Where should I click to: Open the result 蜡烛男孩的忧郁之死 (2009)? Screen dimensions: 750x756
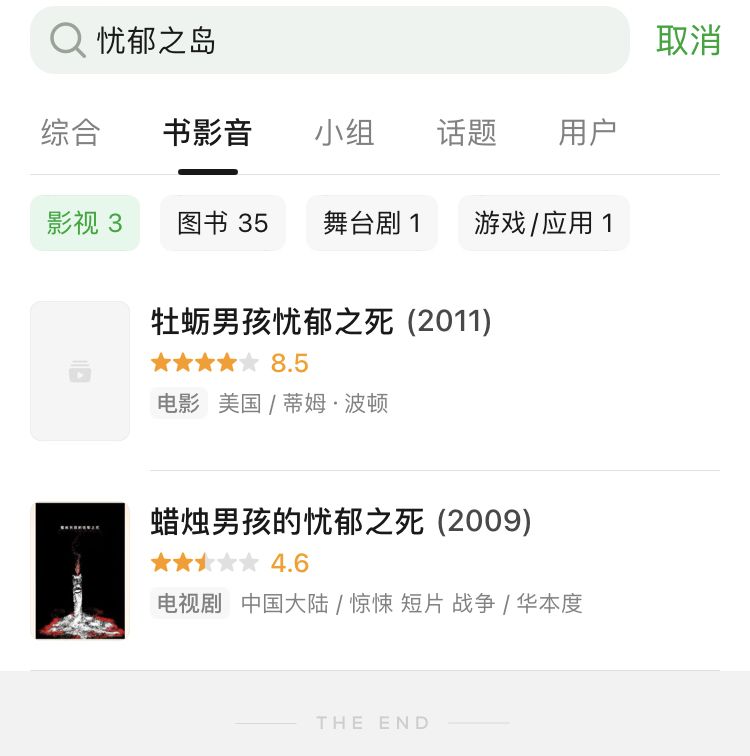(341, 521)
